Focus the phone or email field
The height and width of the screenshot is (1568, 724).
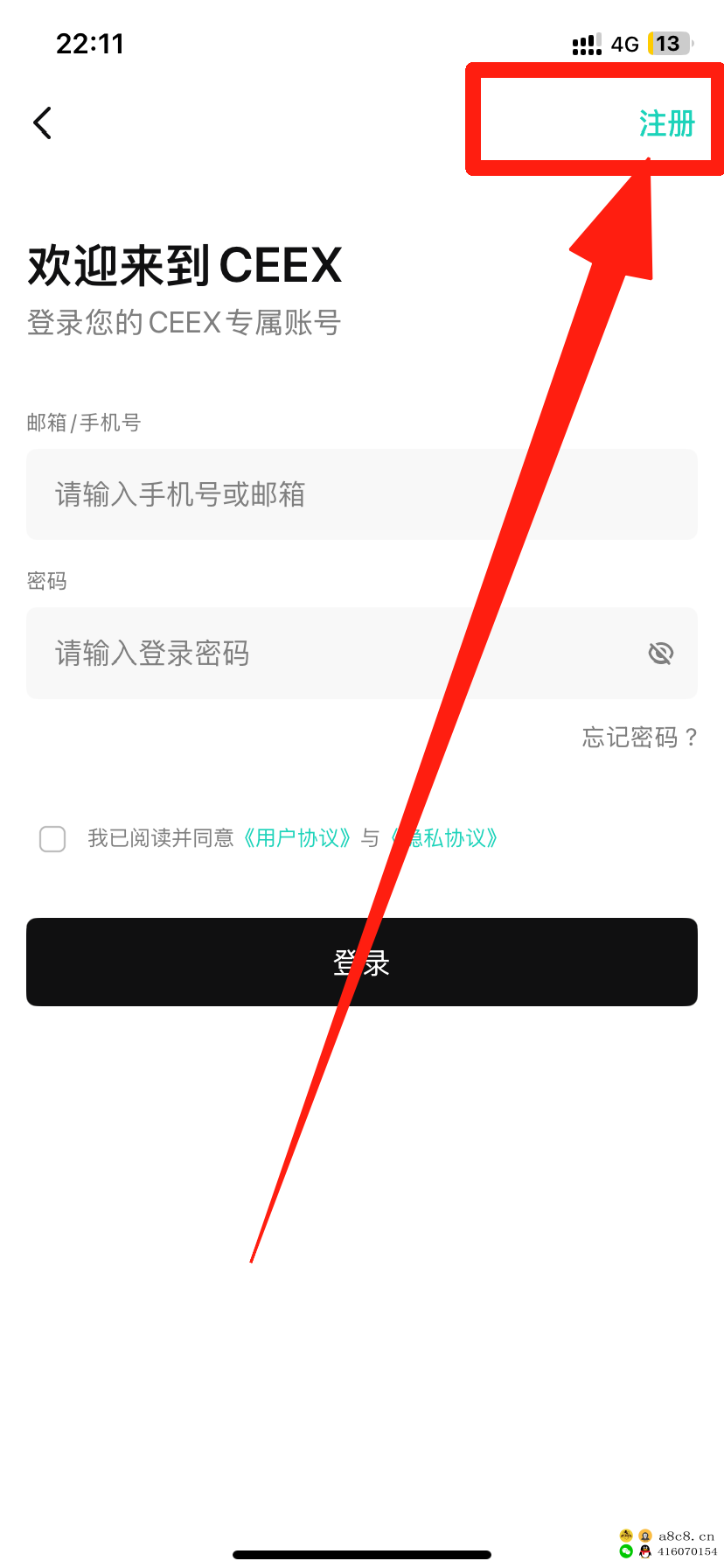(361, 494)
